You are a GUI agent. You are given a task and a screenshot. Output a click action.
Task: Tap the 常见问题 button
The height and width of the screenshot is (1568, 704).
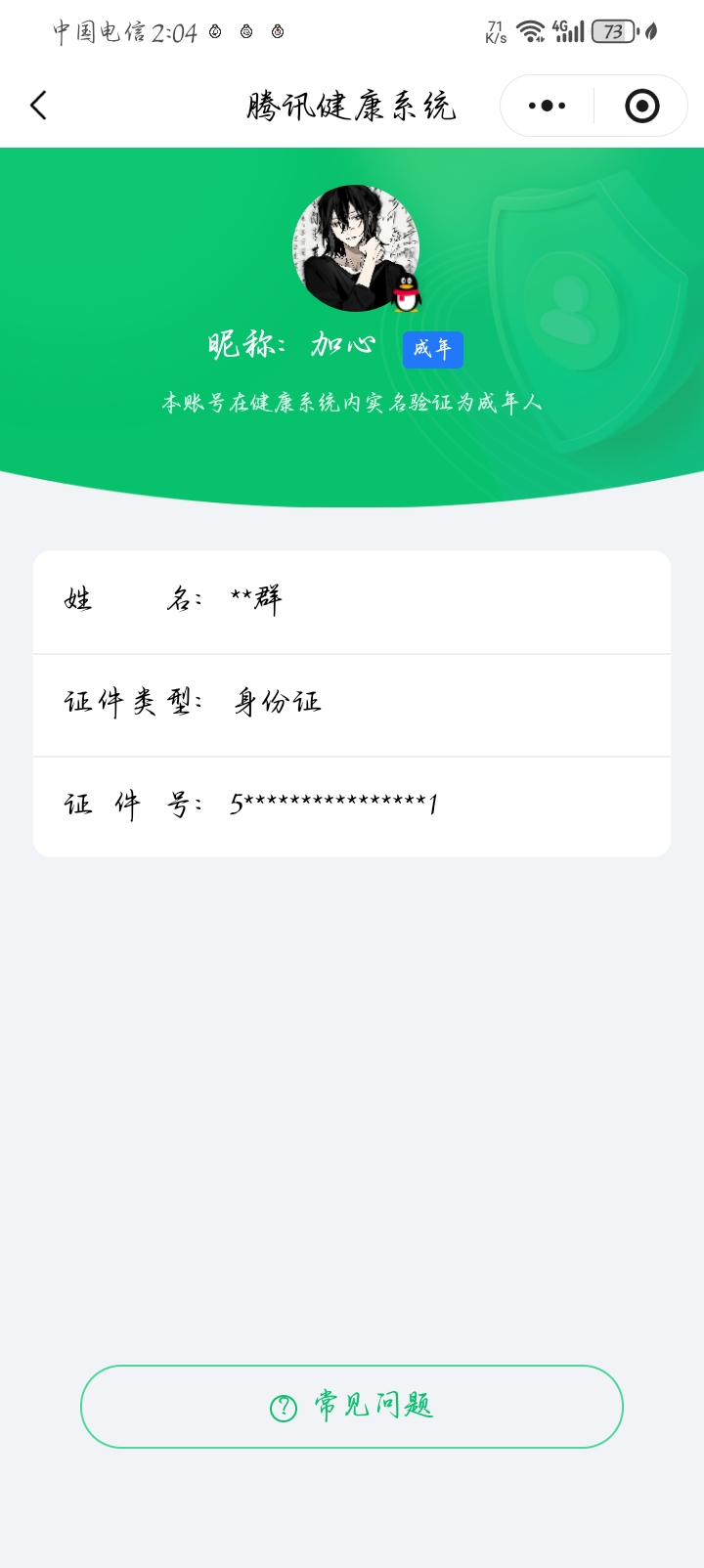click(350, 1407)
